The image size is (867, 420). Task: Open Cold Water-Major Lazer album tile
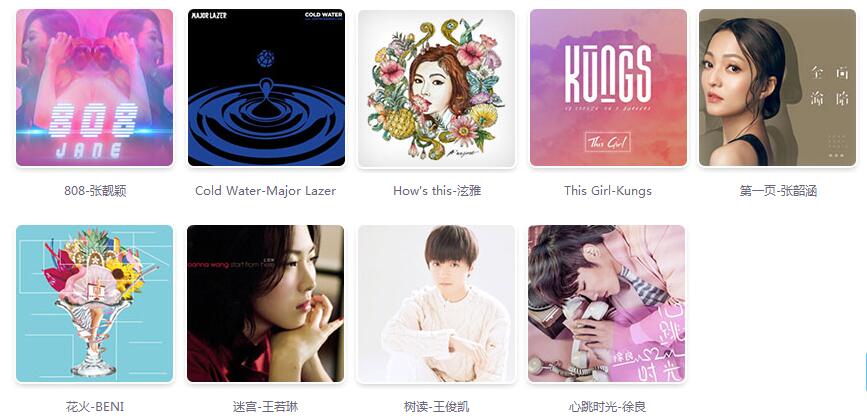(x=265, y=88)
